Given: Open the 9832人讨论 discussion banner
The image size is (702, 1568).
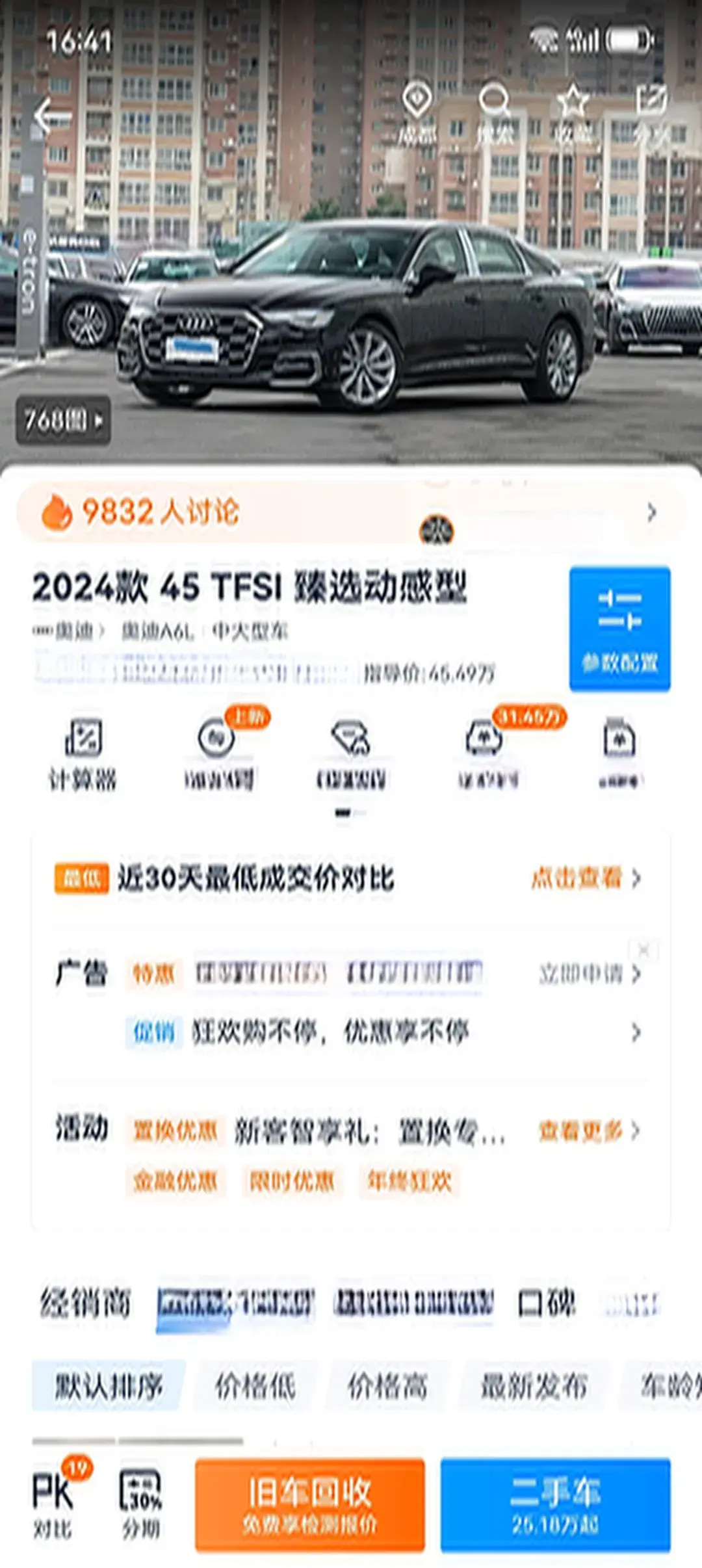Looking at the screenshot, I should point(351,512).
